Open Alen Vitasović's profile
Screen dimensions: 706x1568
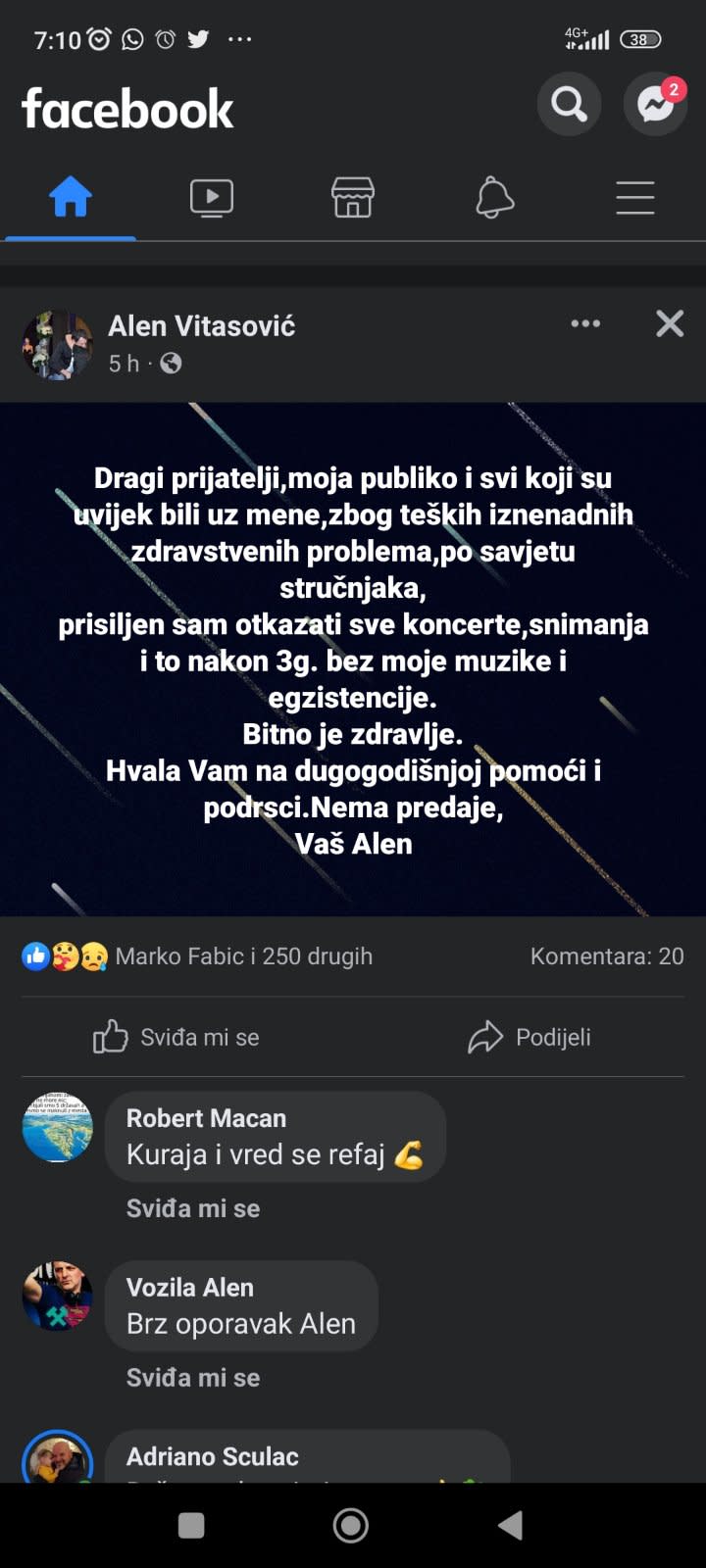point(201,325)
